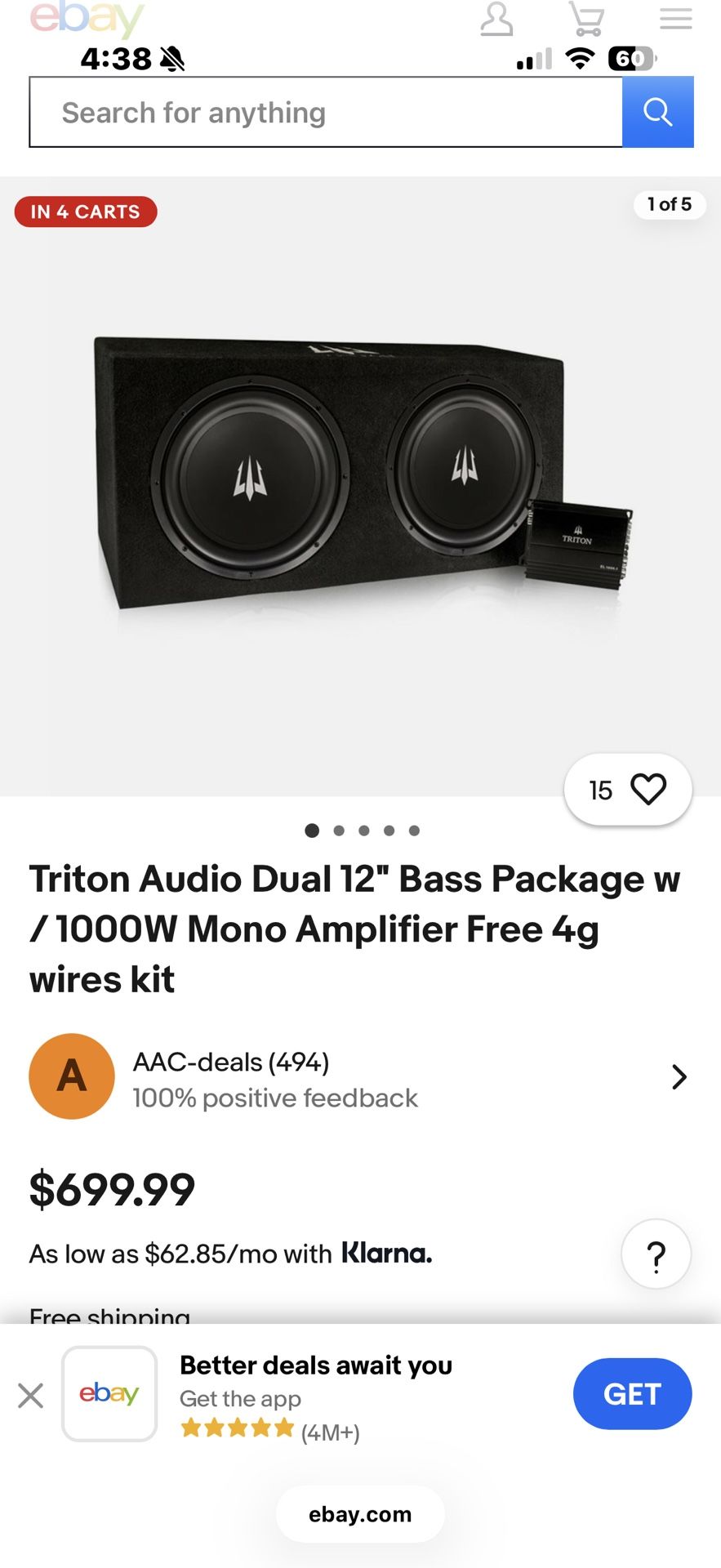Open the shopping cart

586,19
